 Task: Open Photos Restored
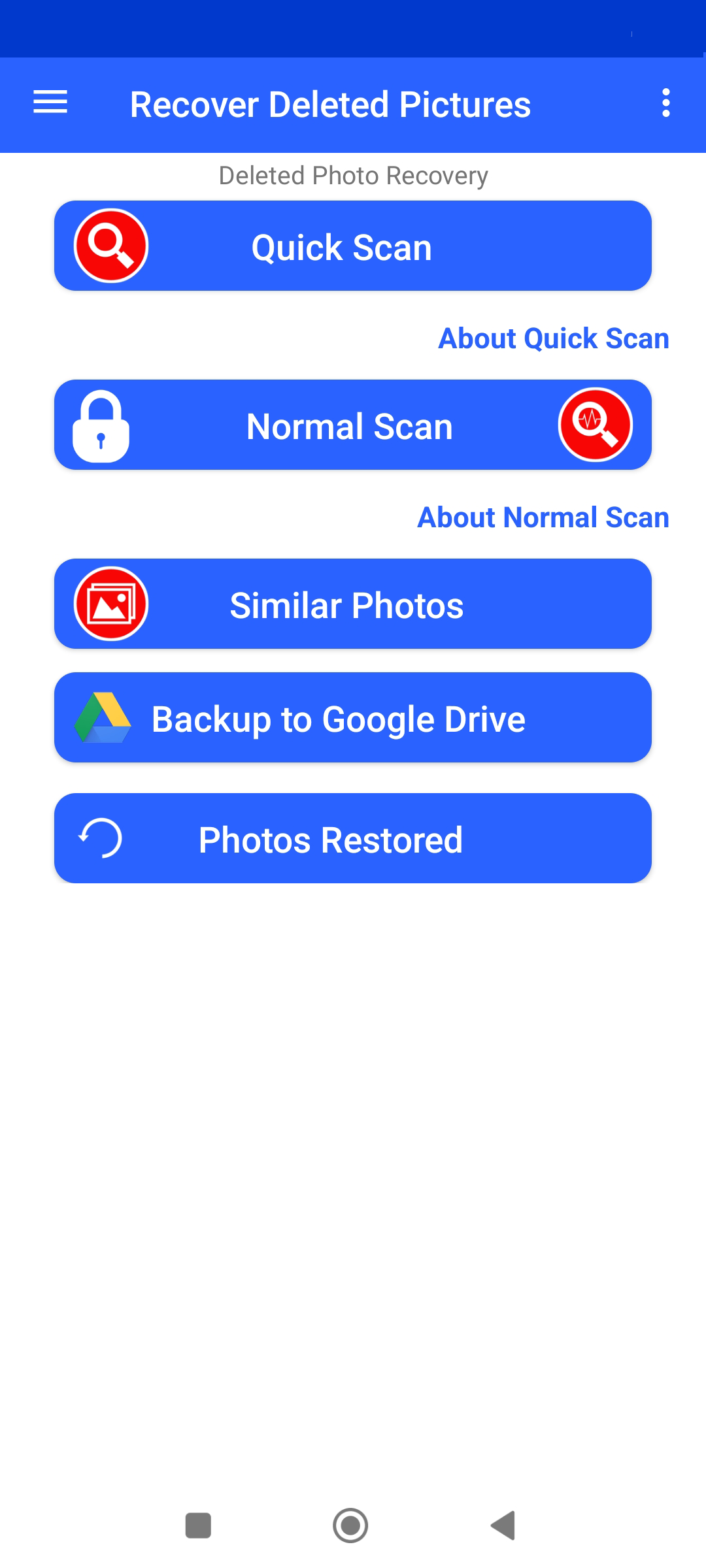pyautogui.click(x=353, y=838)
